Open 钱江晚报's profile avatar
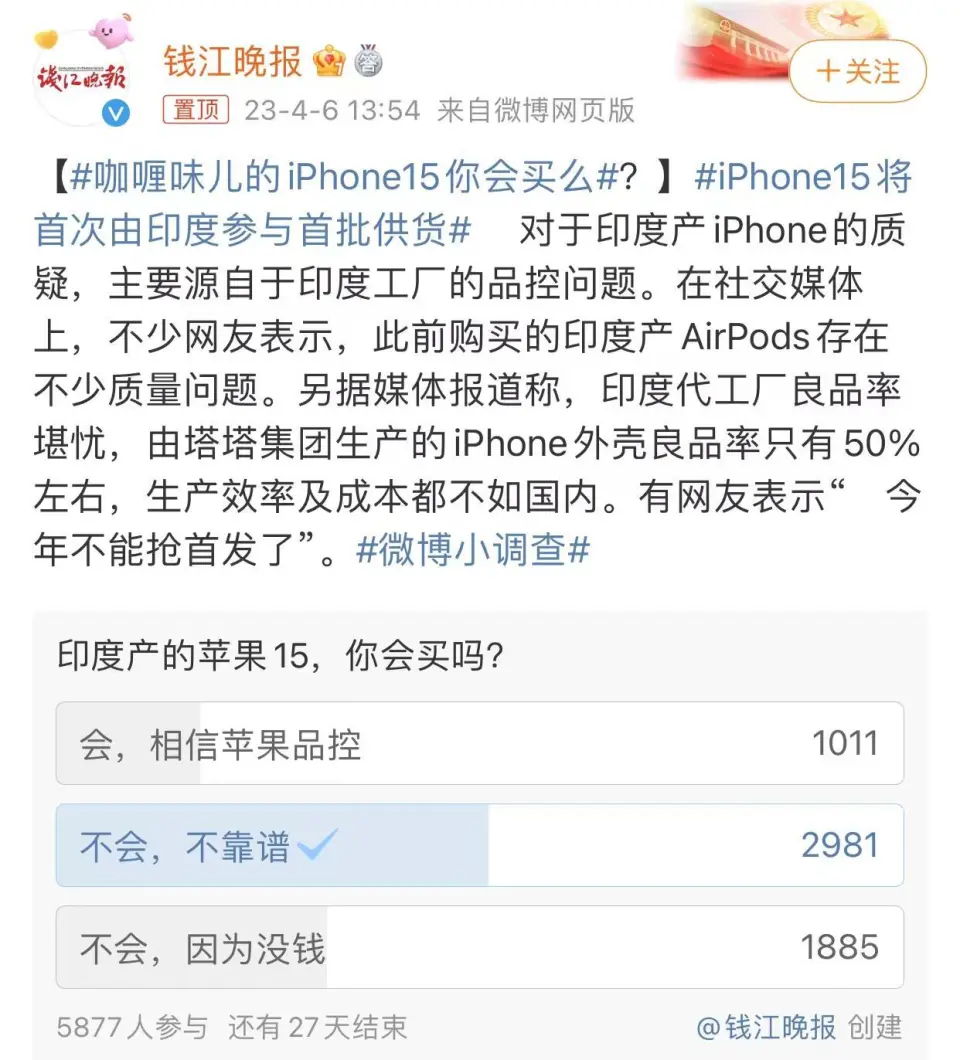The height and width of the screenshot is (1060, 960). [82, 80]
